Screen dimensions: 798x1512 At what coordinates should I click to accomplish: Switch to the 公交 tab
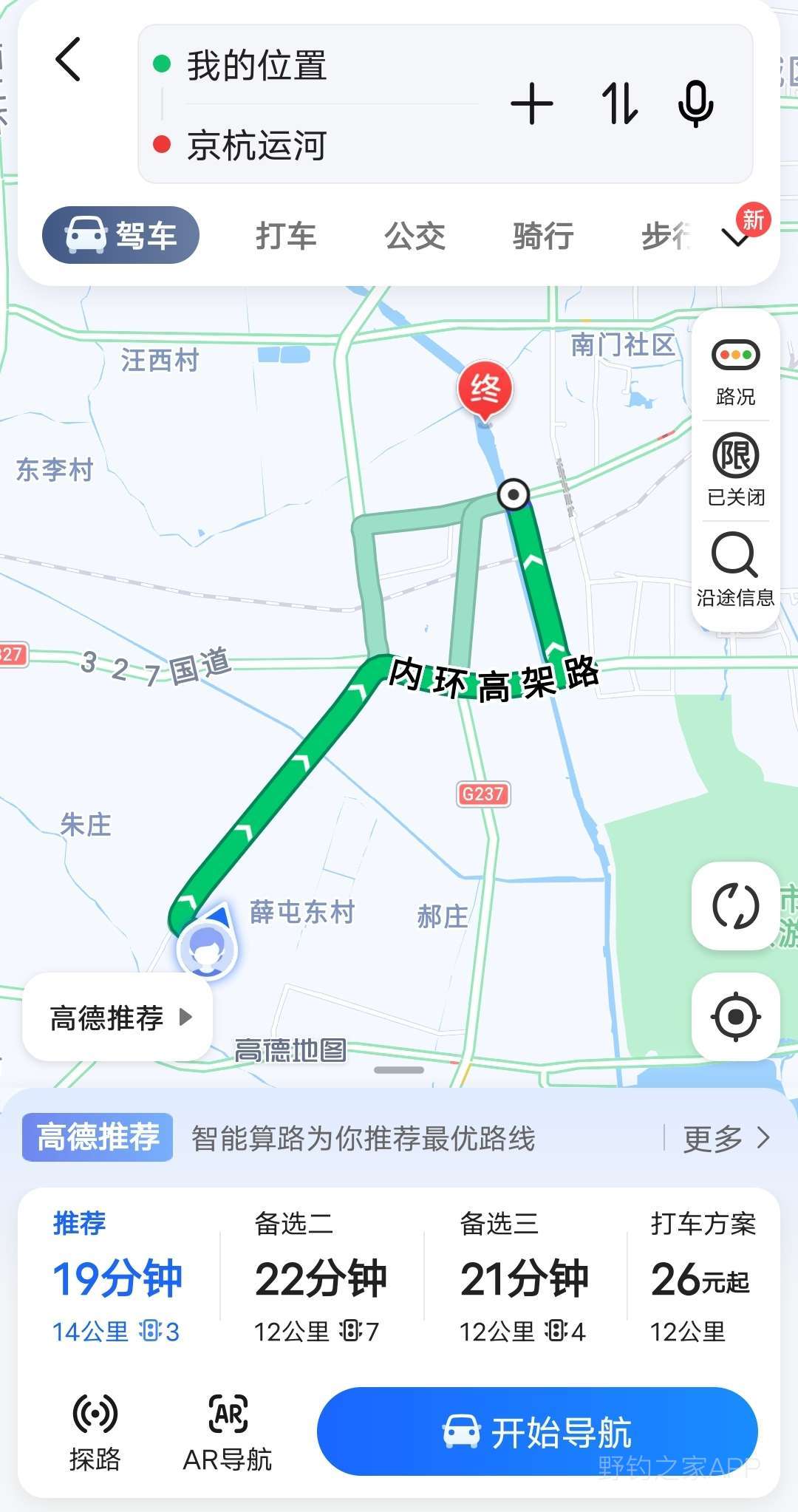pos(415,236)
